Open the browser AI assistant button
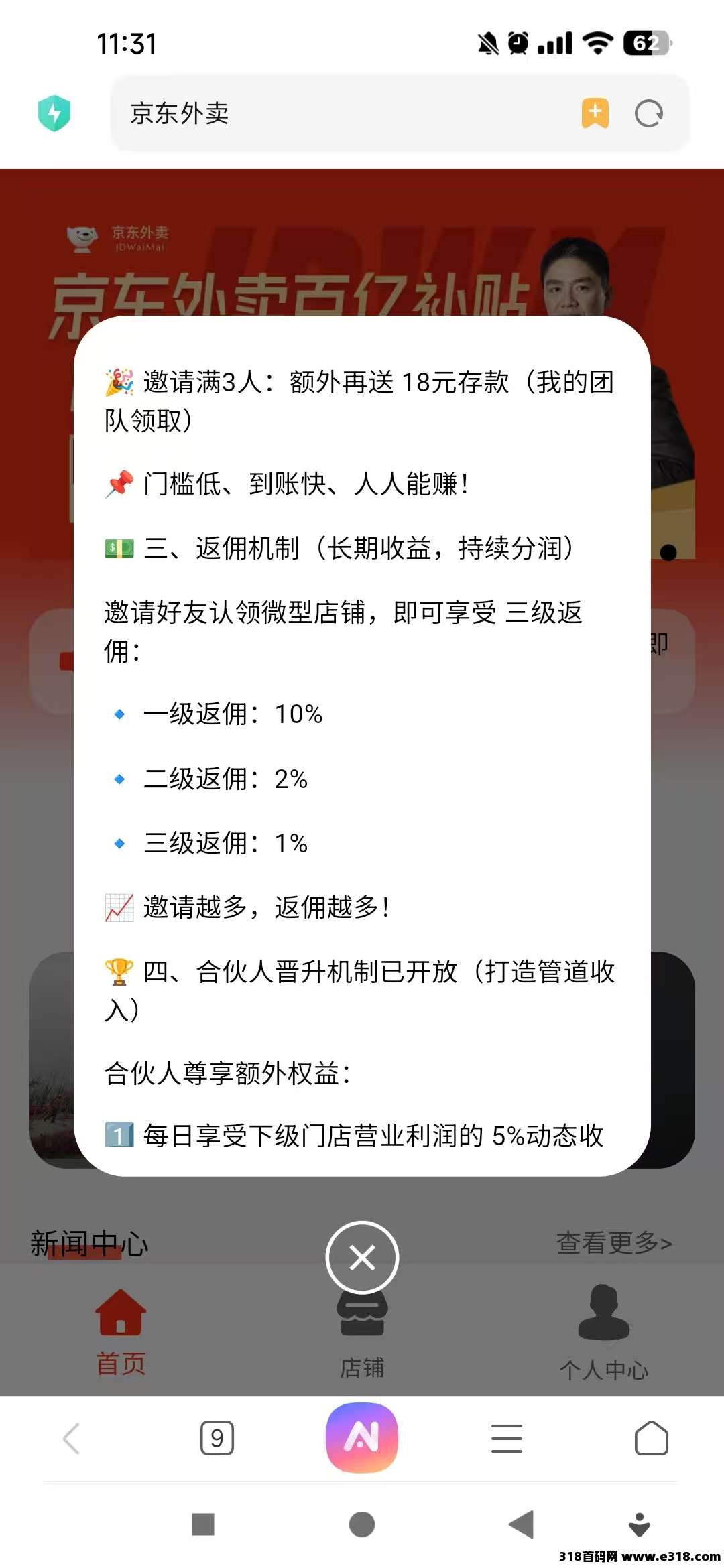Screen dimensions: 724x1568 pyautogui.click(x=362, y=1438)
